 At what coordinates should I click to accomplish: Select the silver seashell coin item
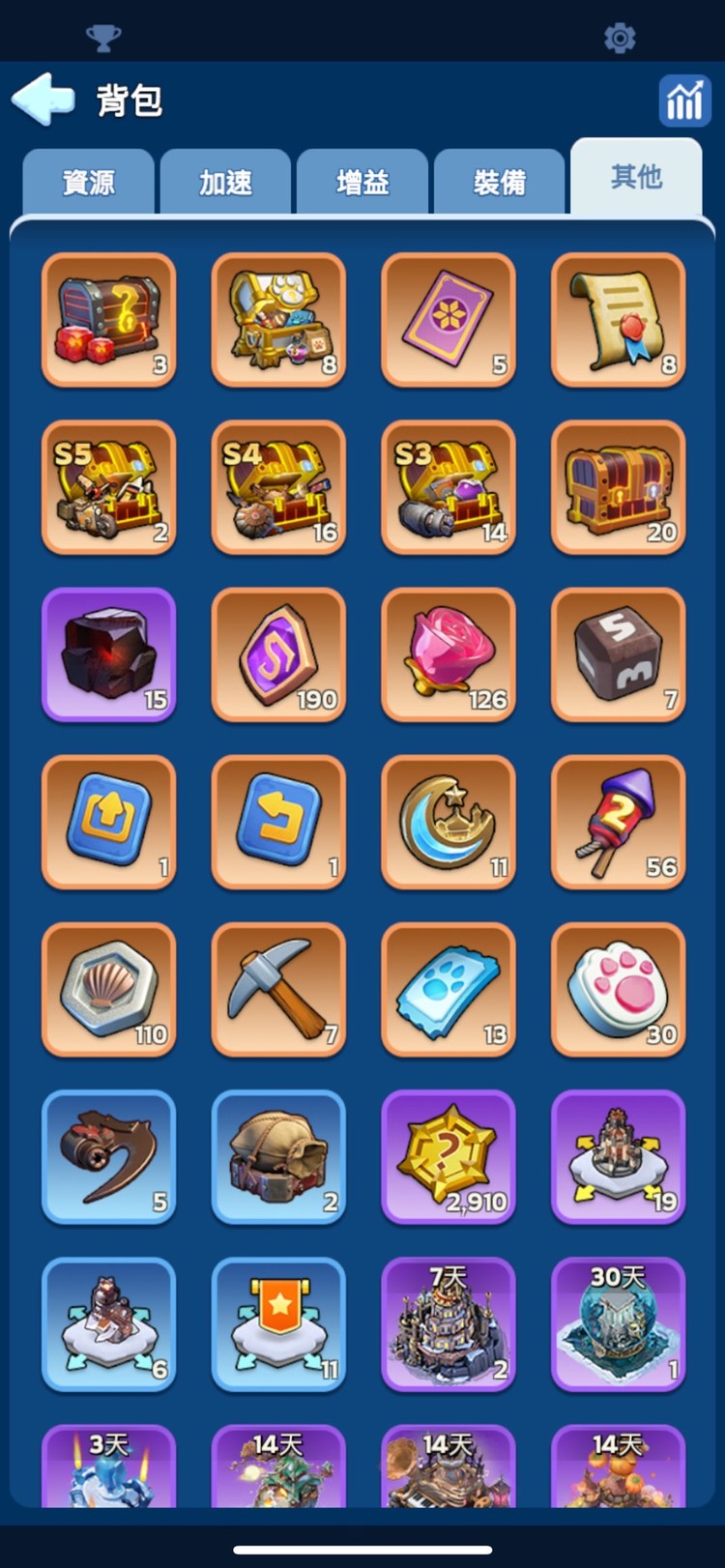pos(109,989)
